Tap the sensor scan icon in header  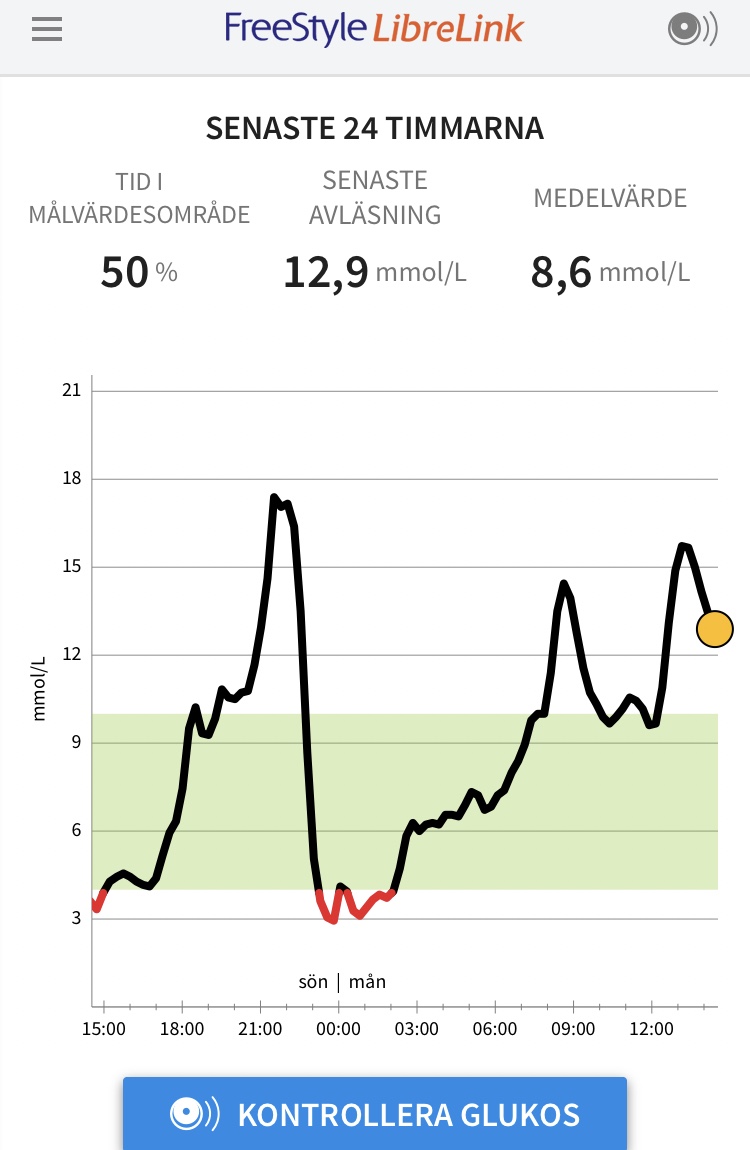[x=692, y=30]
